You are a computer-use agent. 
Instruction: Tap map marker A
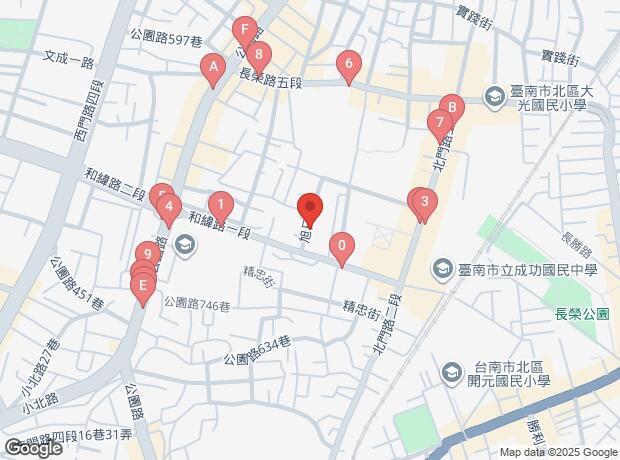[x=211, y=70]
